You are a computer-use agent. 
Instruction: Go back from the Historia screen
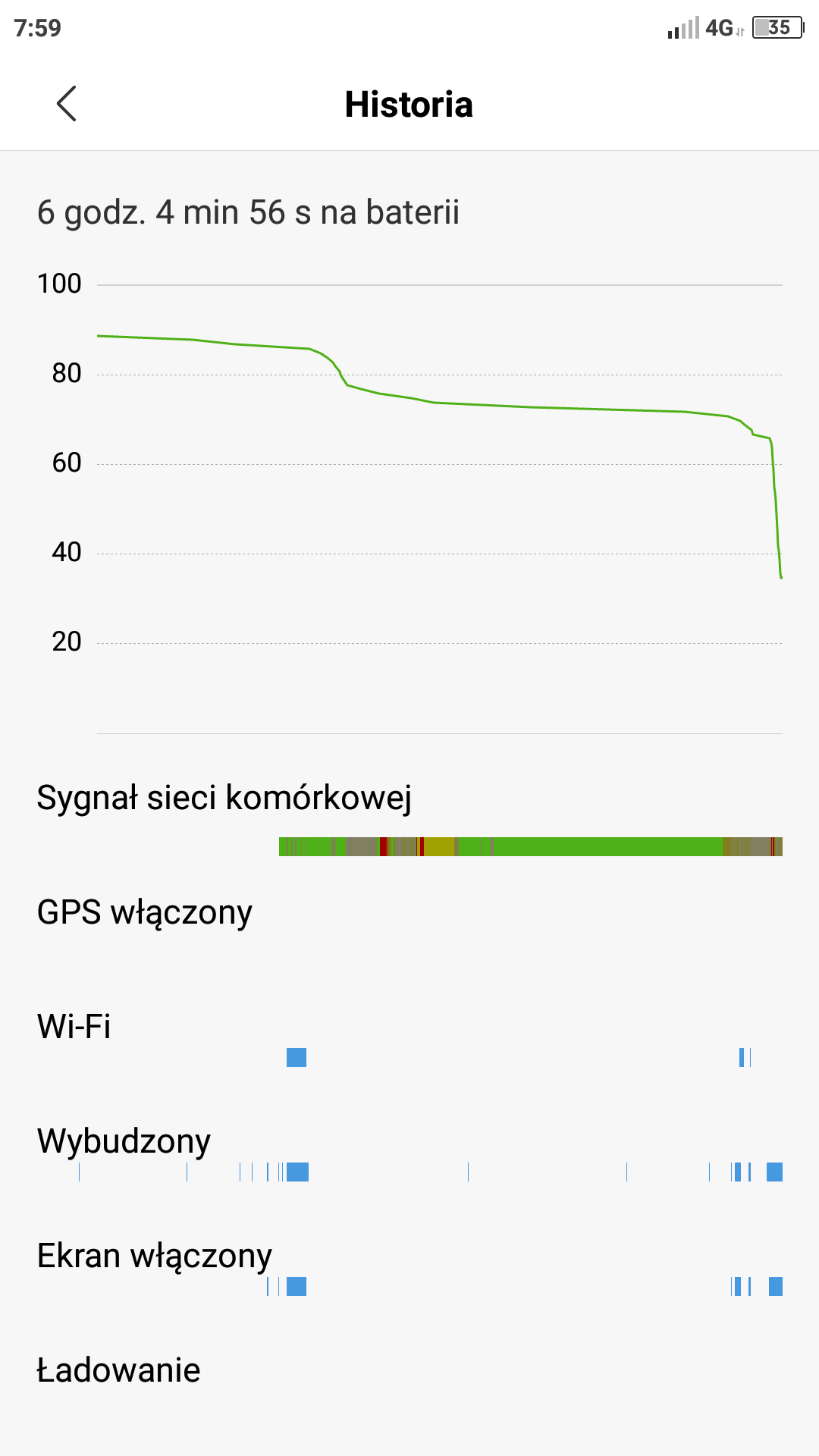coord(67,104)
